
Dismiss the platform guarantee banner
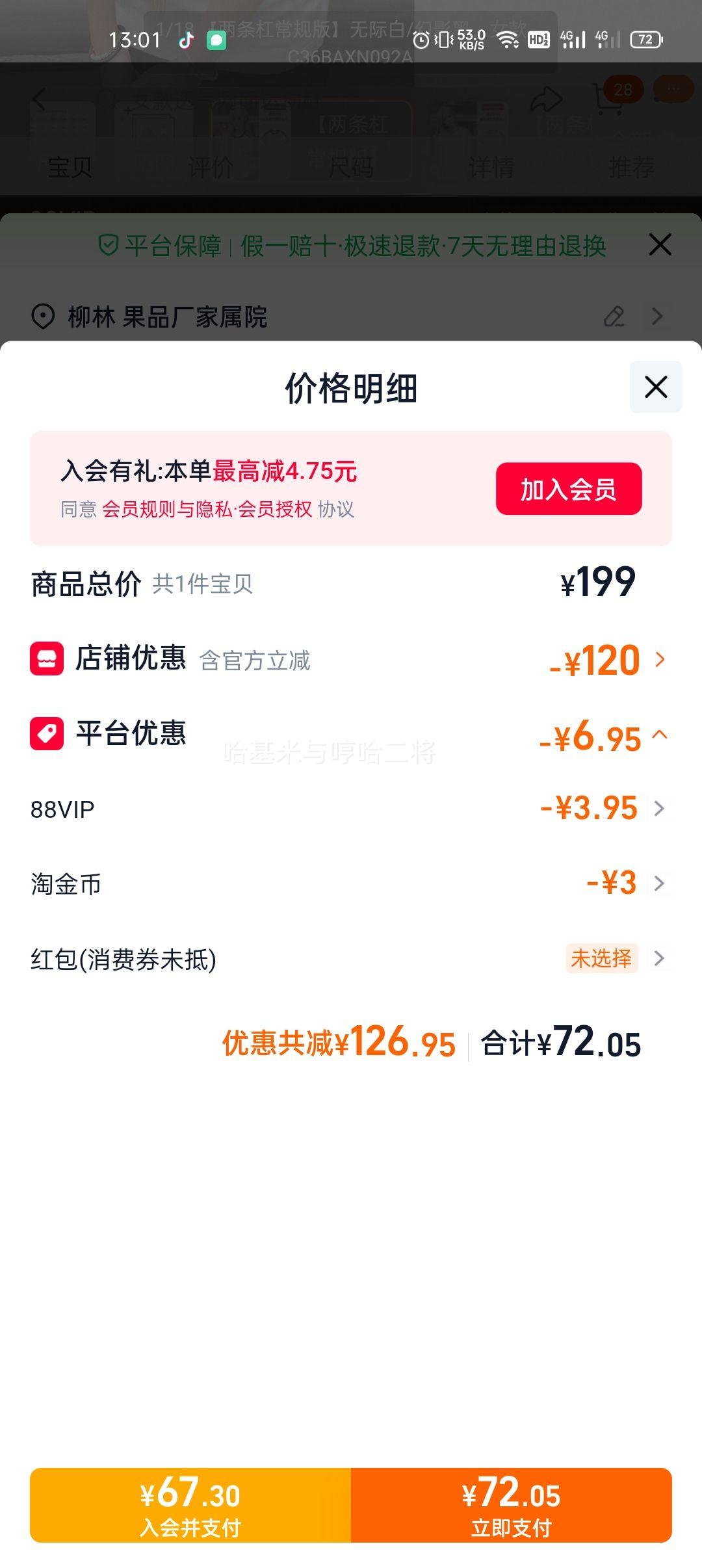(x=660, y=246)
